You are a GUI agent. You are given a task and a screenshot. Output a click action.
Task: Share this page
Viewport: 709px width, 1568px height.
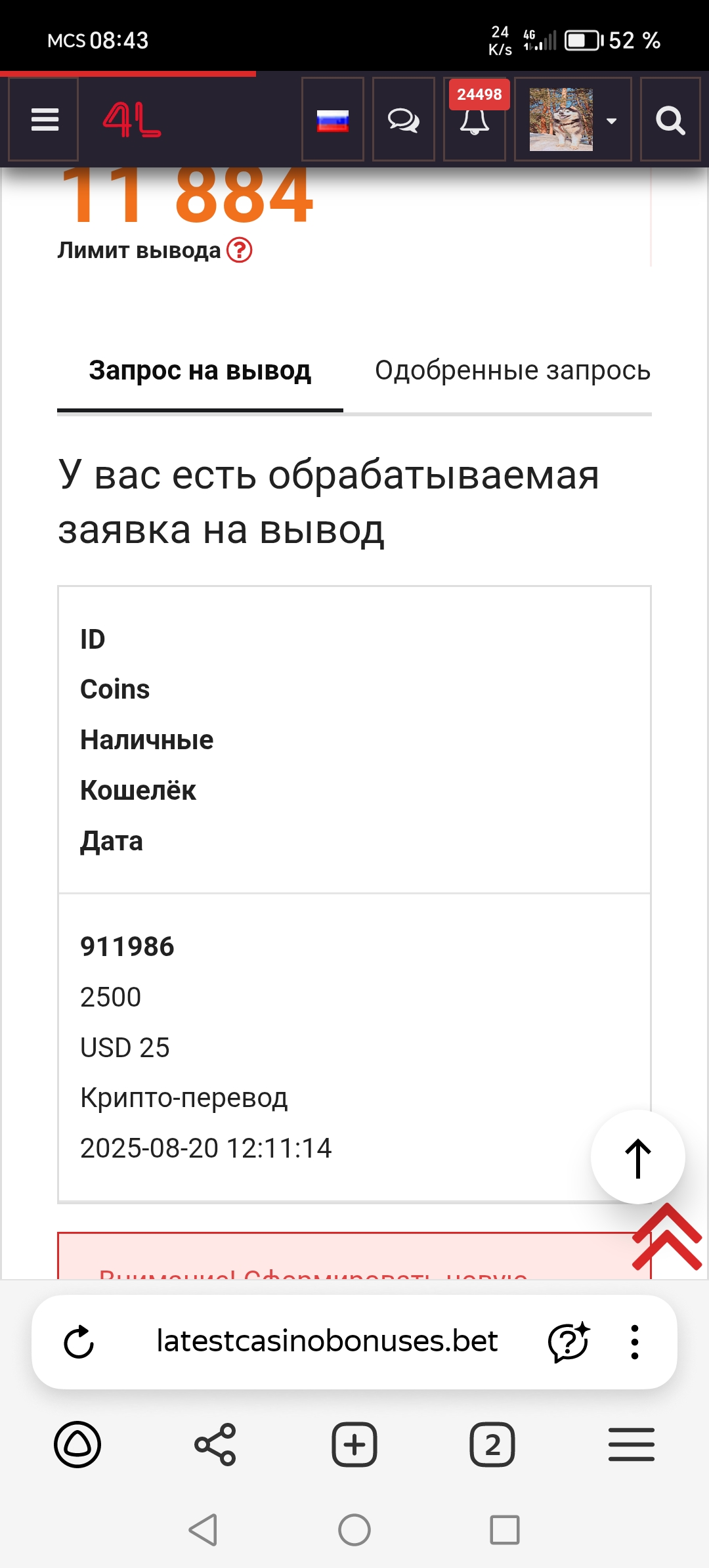click(x=215, y=1445)
